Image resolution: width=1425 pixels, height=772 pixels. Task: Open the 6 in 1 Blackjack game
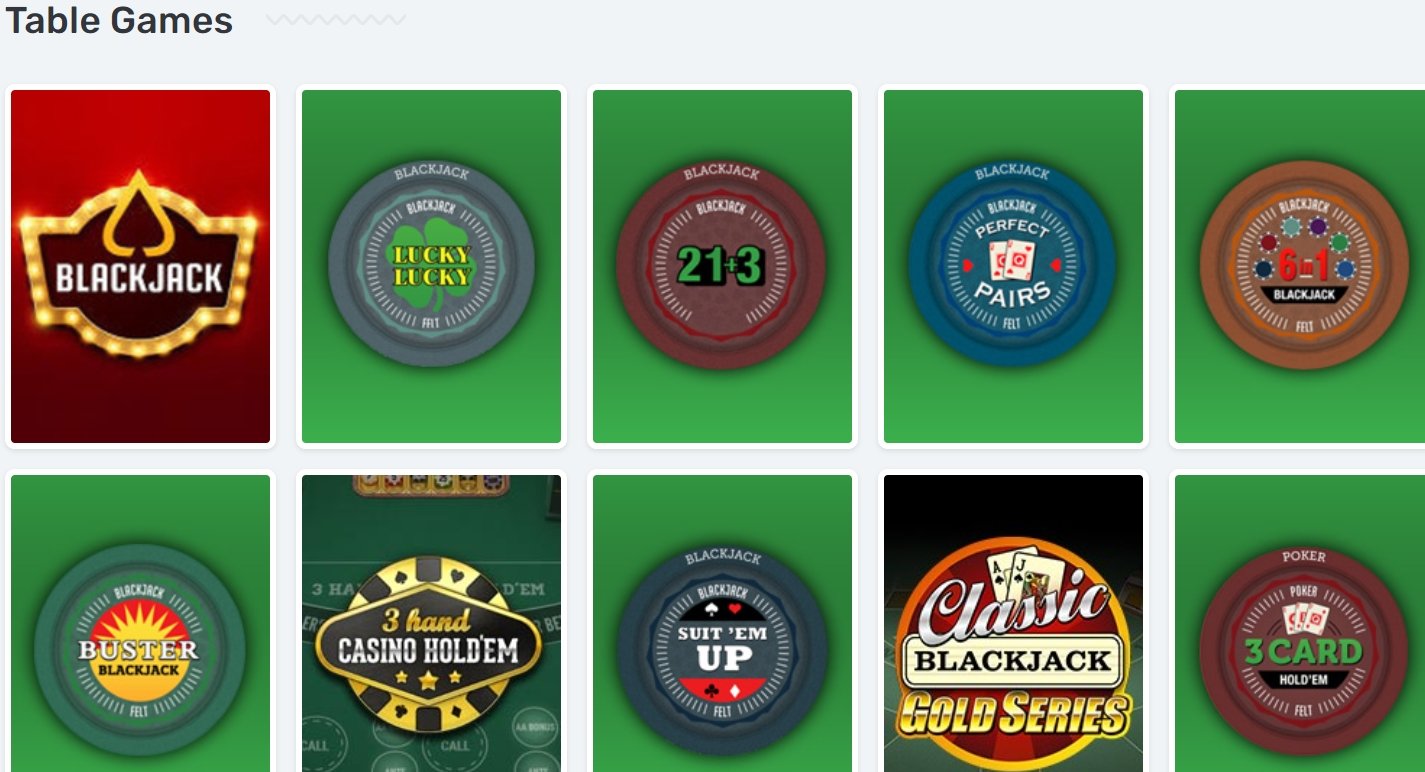pyautogui.click(x=1299, y=267)
